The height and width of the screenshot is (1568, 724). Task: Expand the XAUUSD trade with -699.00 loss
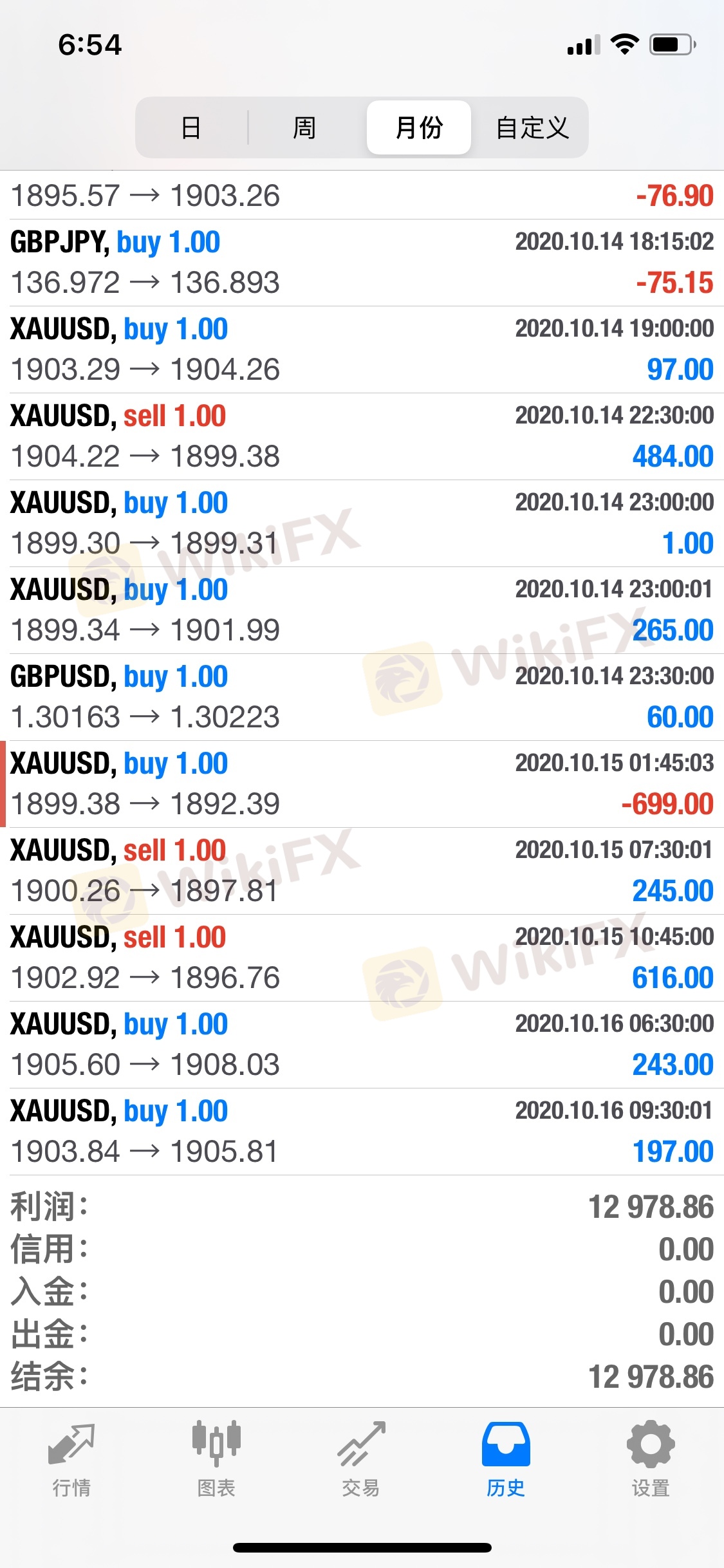362,784
